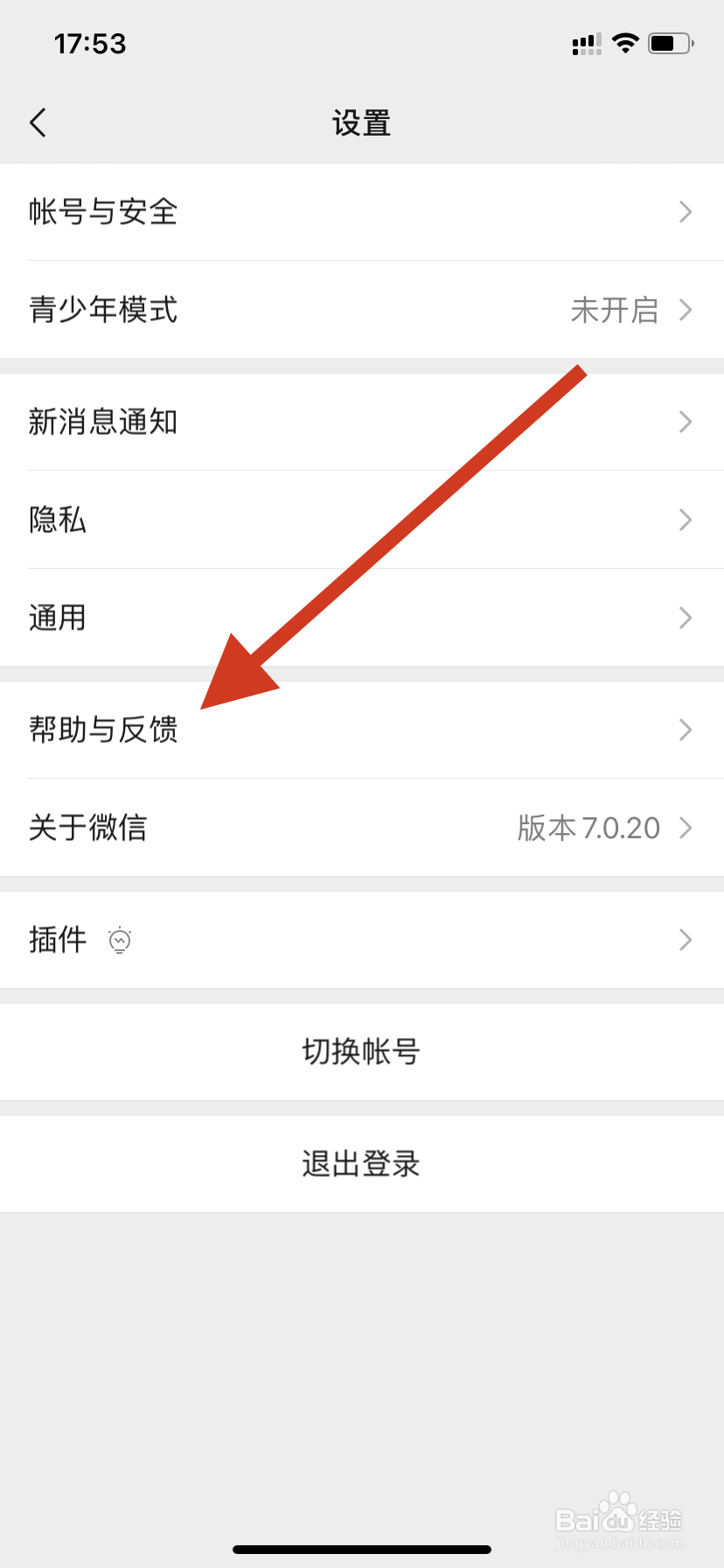Open the 帮助与反馈 menu entry
Screen dimensions: 724x1568
tap(362, 730)
